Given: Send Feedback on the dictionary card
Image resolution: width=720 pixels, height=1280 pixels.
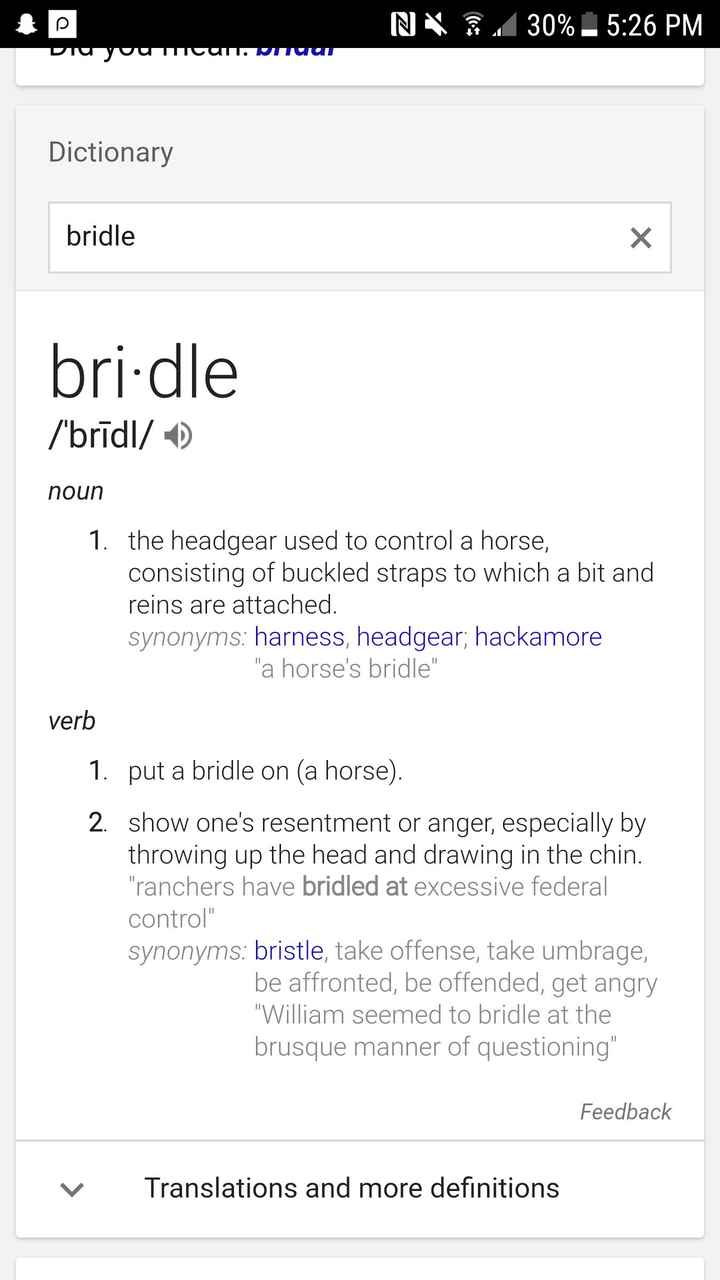Looking at the screenshot, I should click(x=625, y=1111).
